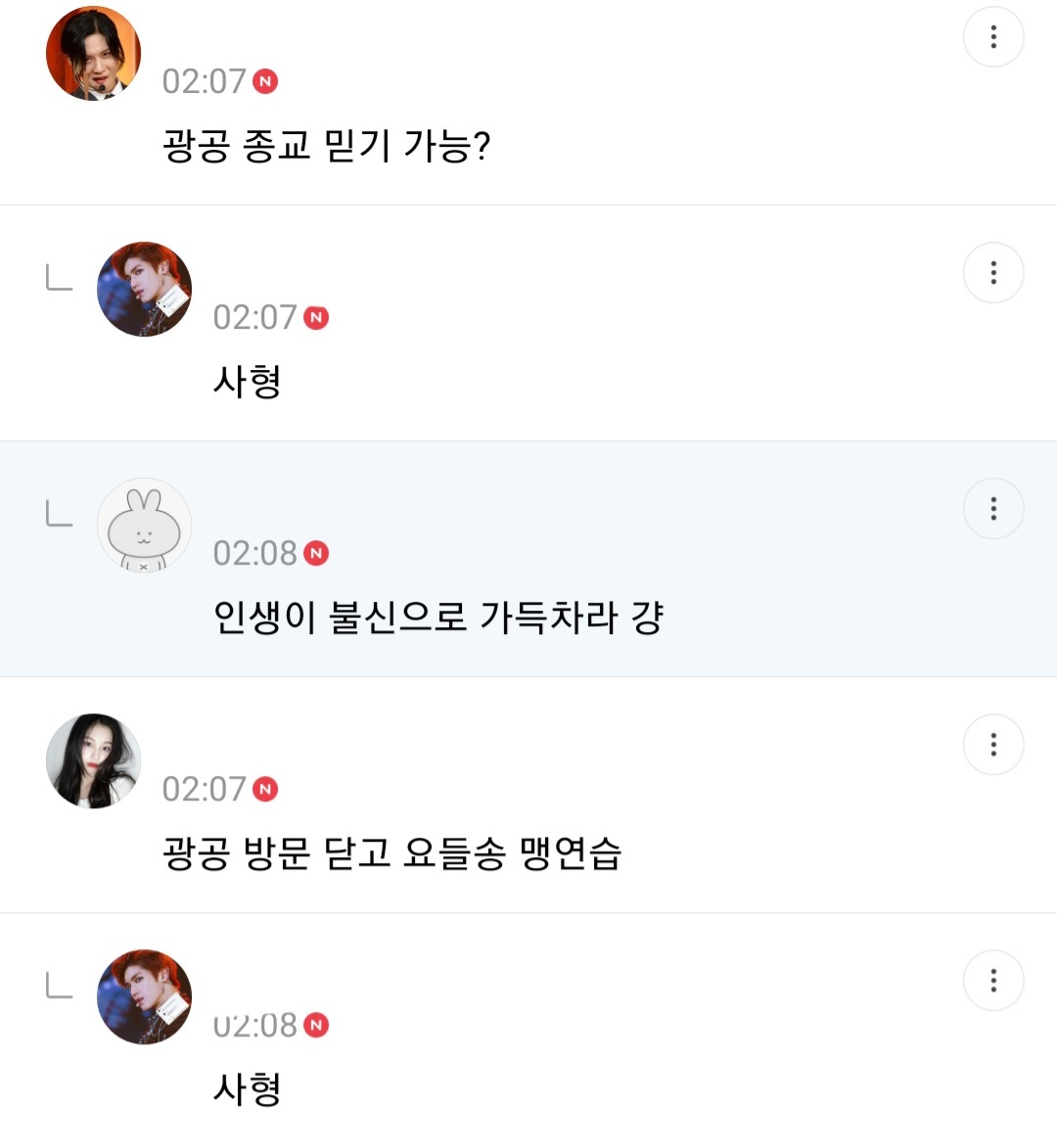Tap the new badge on the 02:08 rabbit comment

pyautogui.click(x=318, y=553)
